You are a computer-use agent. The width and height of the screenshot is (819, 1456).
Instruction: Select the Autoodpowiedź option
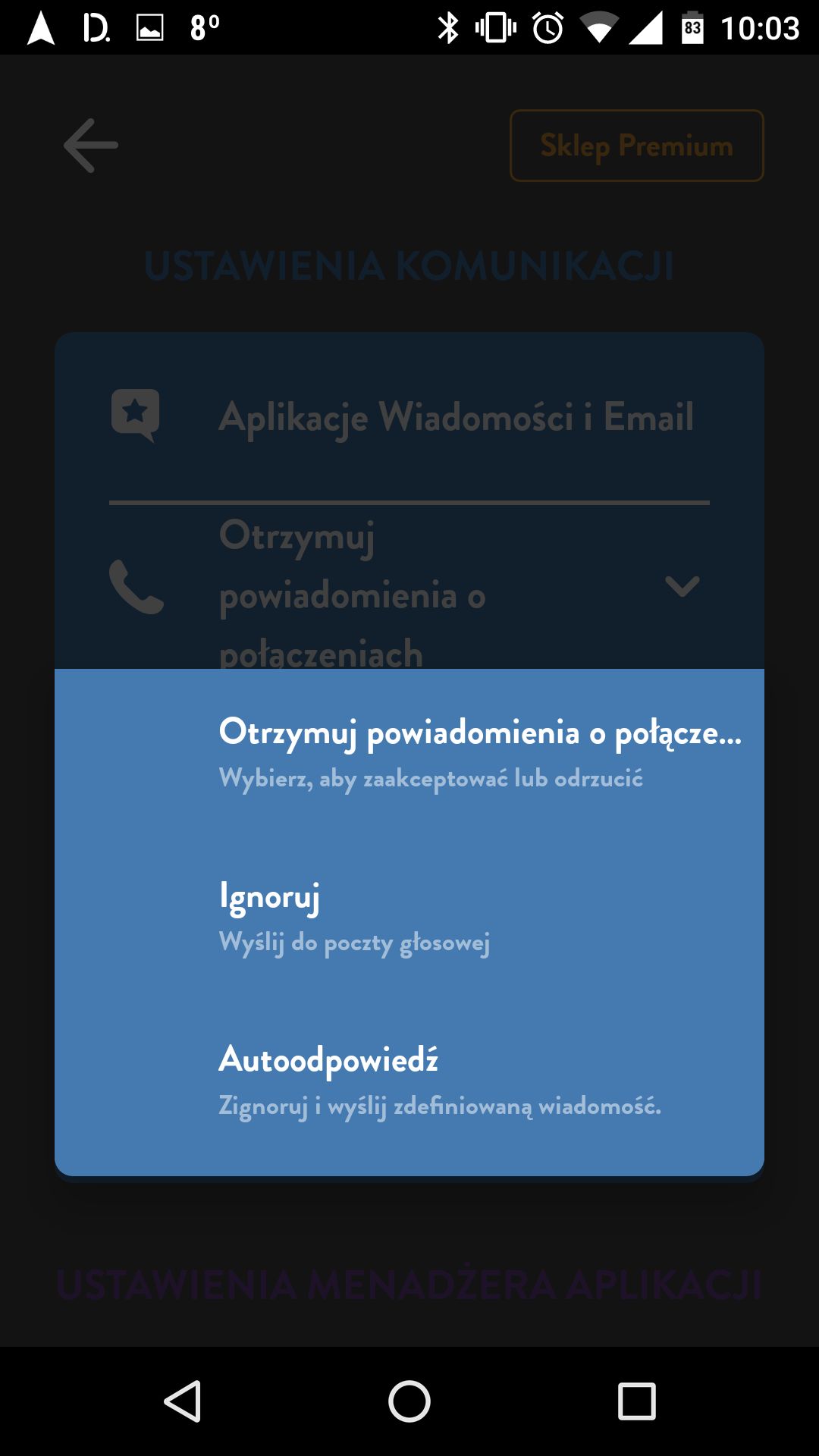(409, 1080)
